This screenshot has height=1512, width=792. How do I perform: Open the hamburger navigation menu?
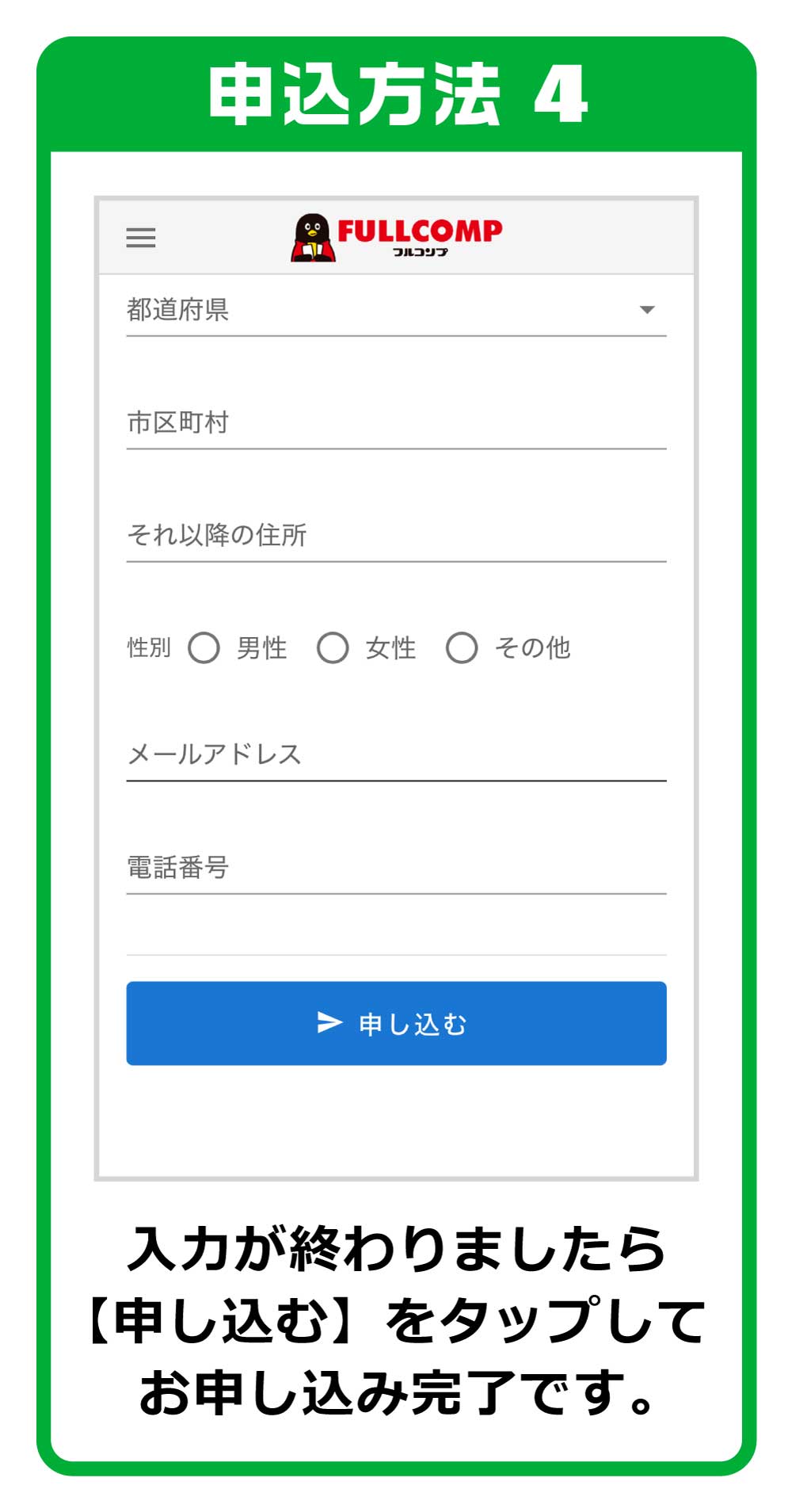(x=143, y=239)
